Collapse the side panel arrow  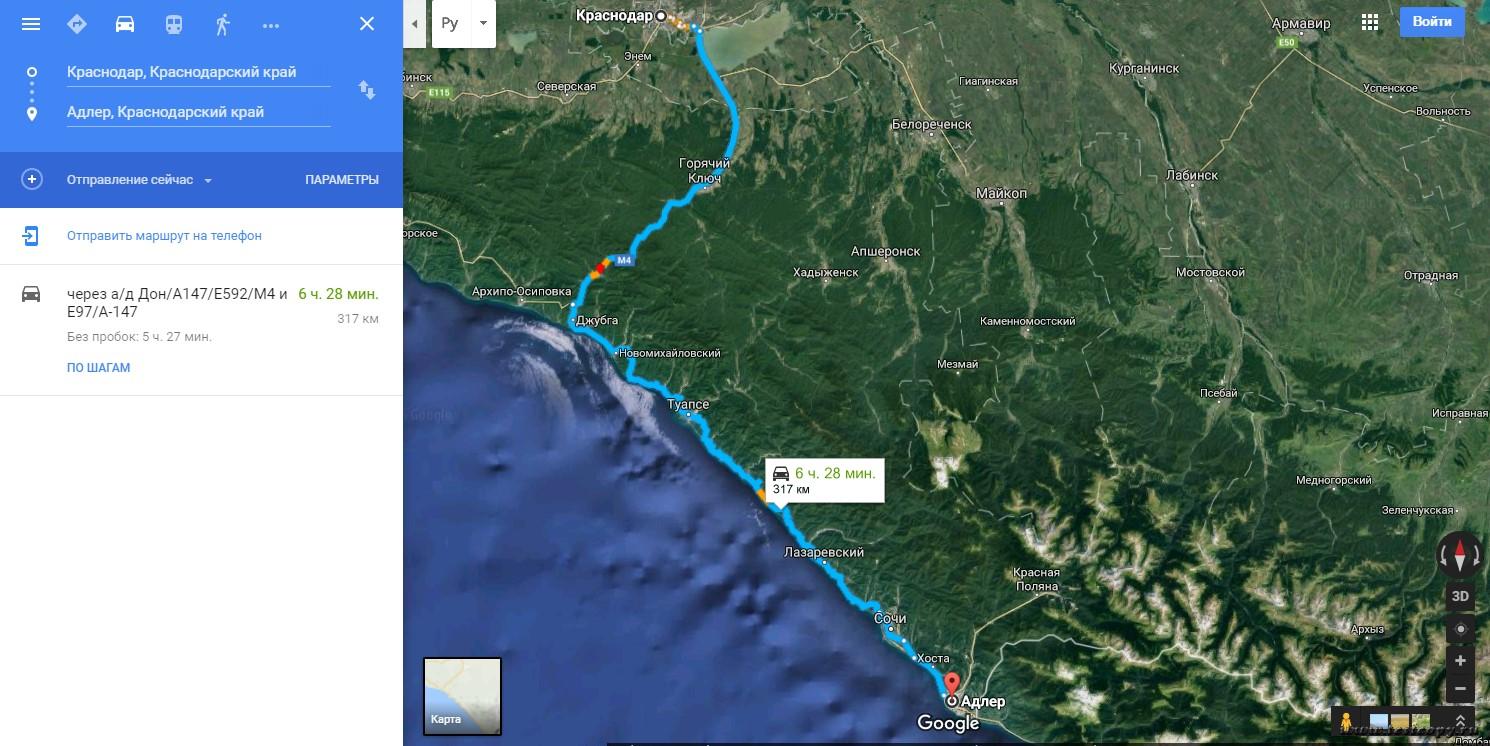pyautogui.click(x=415, y=24)
